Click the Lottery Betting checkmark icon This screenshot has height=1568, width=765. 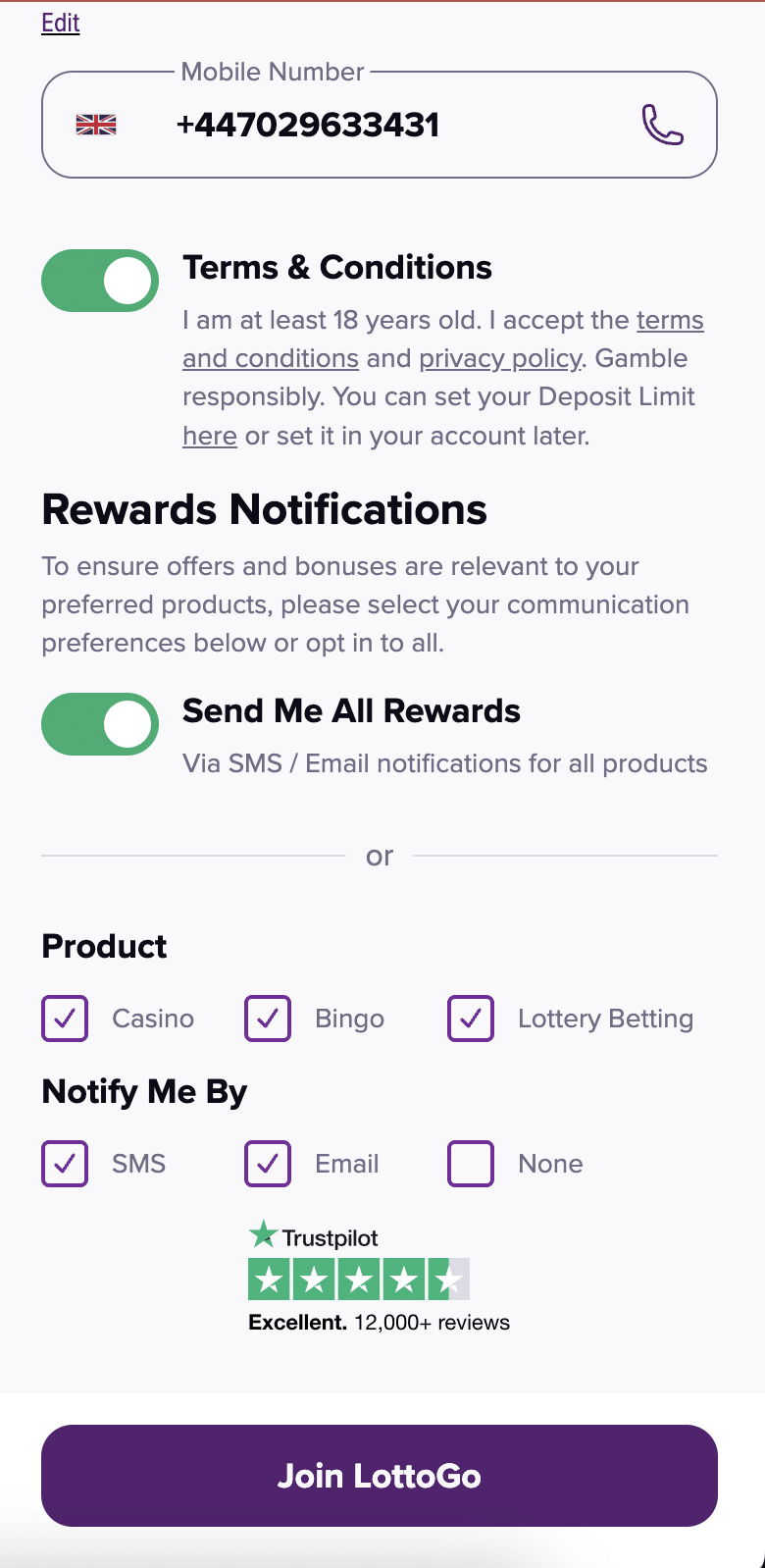tap(470, 1019)
